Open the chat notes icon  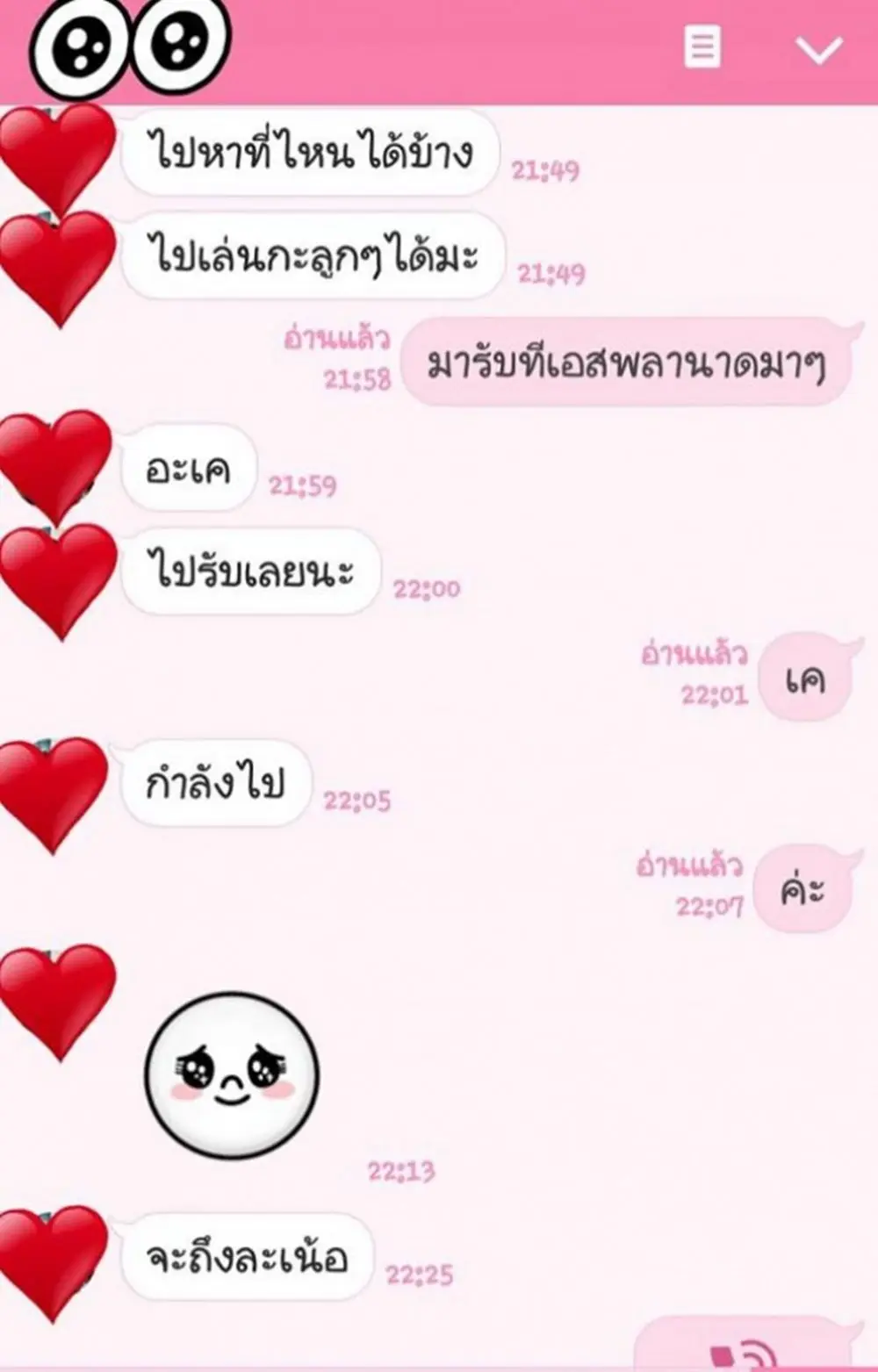[x=702, y=47]
